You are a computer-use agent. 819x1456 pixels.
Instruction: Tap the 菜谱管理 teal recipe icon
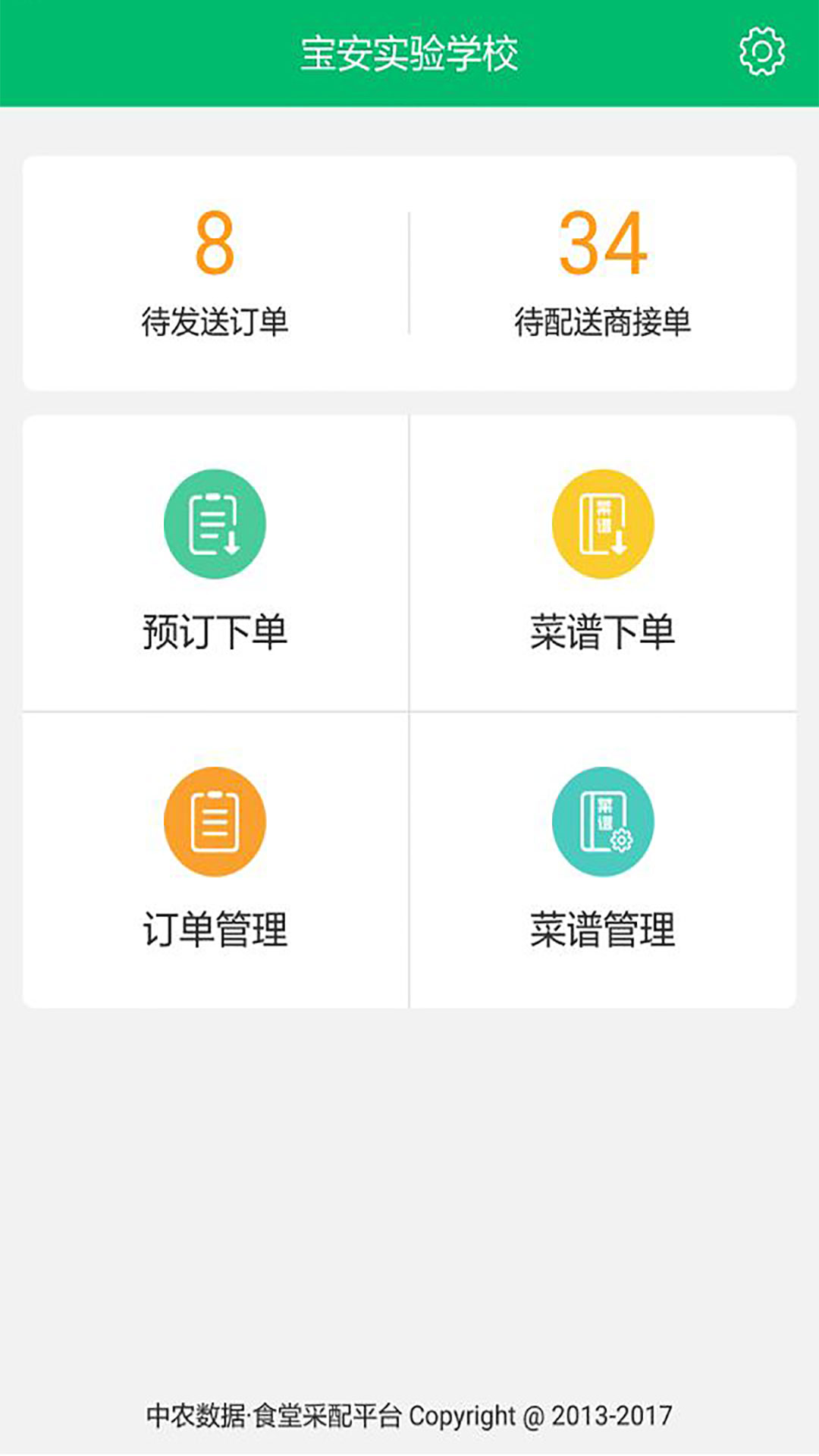603,821
